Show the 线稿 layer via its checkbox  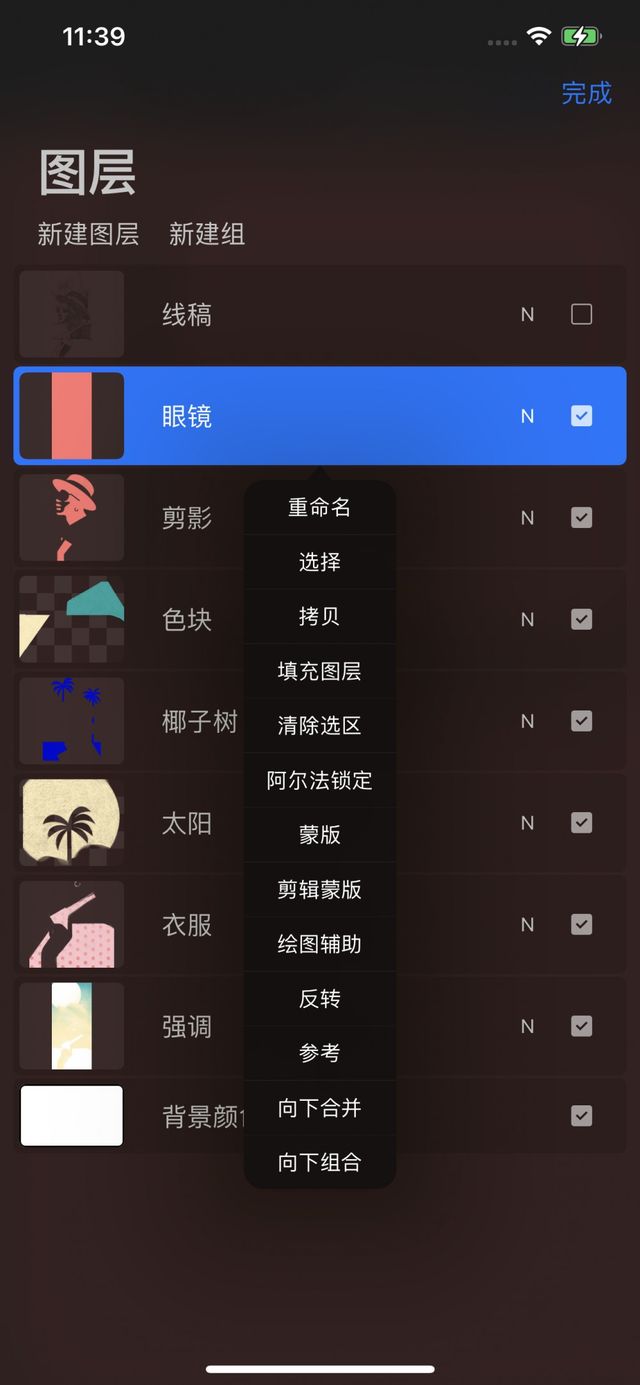point(581,314)
